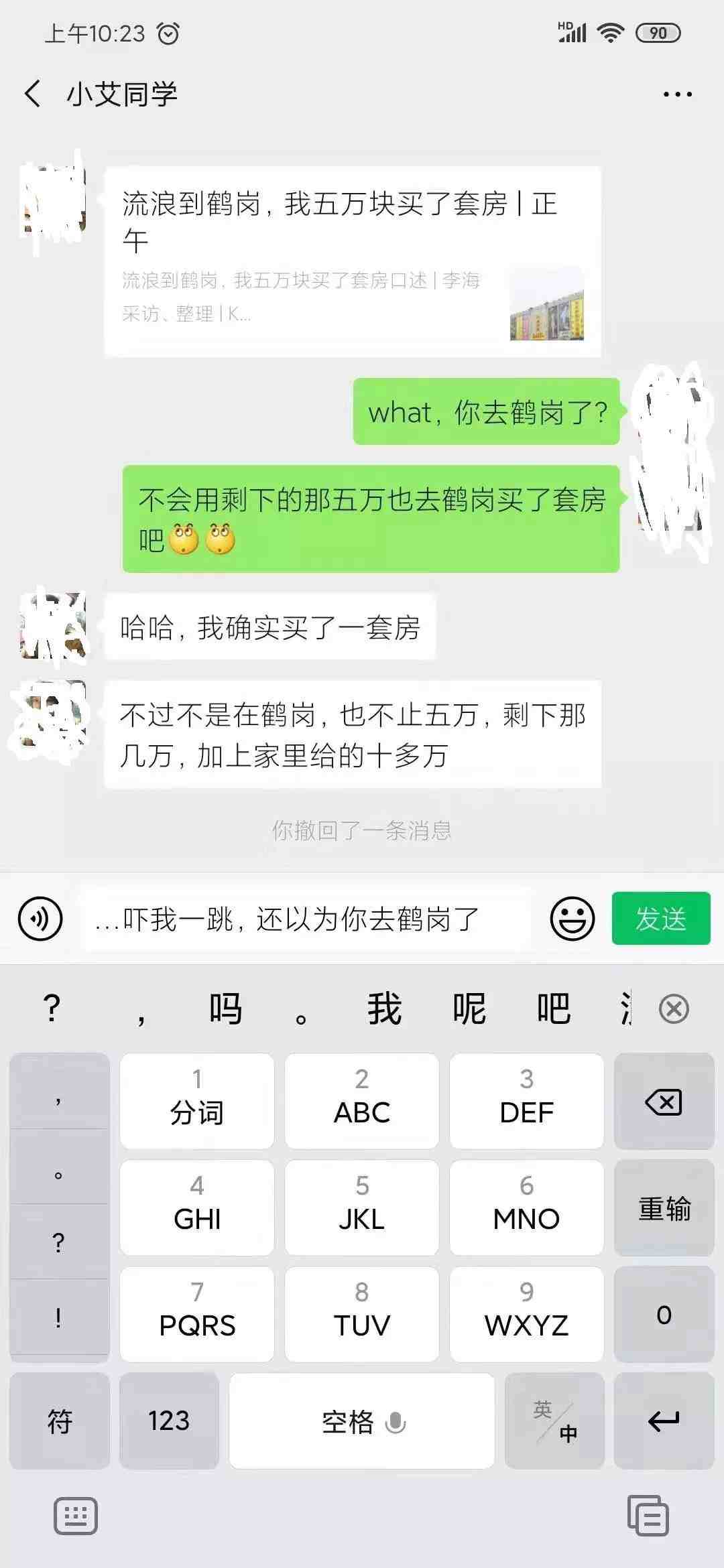Tap the 5 JKL key
724x1568 pixels.
click(362, 1208)
